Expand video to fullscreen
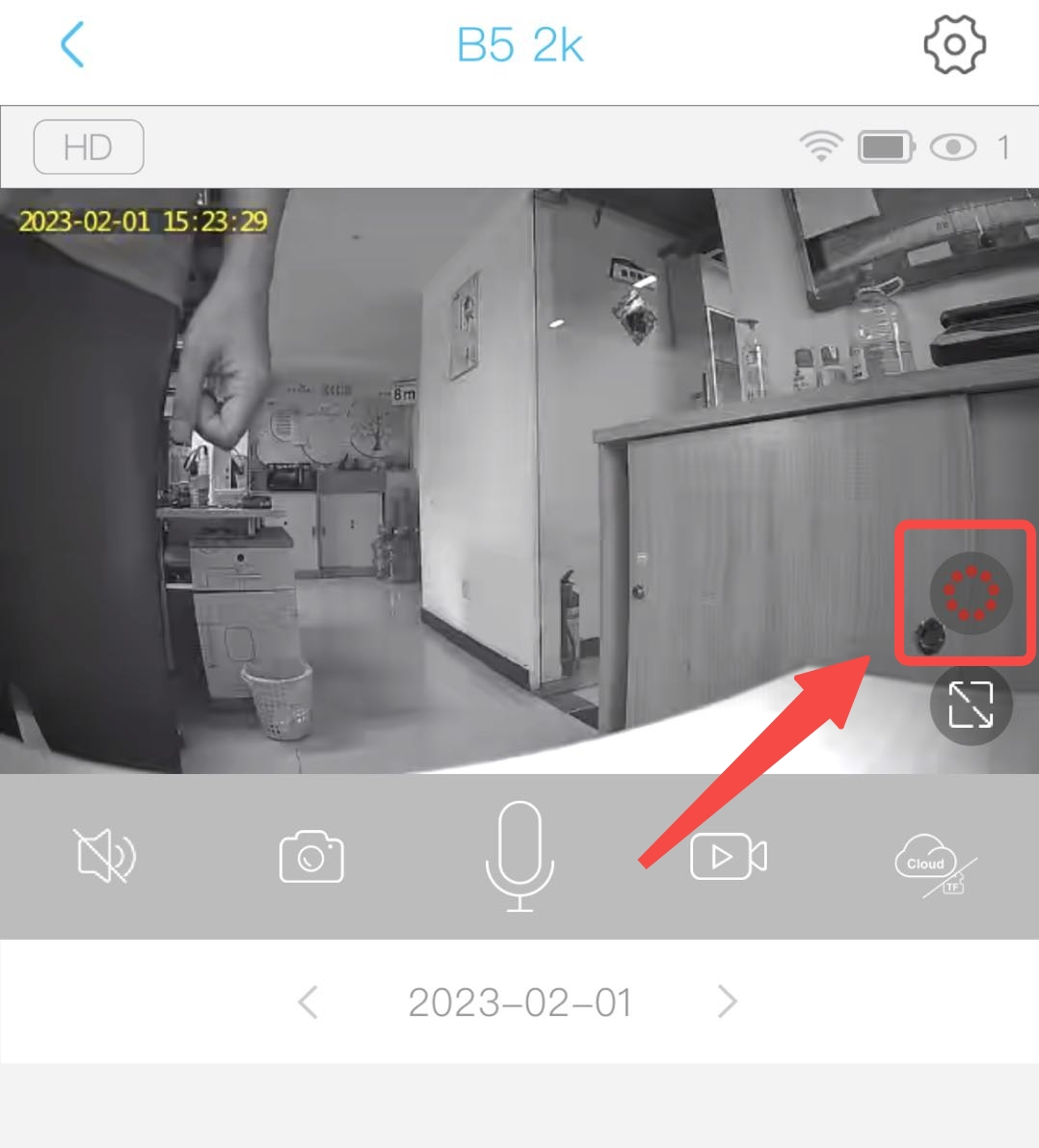This screenshot has width=1039, height=1148. coord(971,705)
